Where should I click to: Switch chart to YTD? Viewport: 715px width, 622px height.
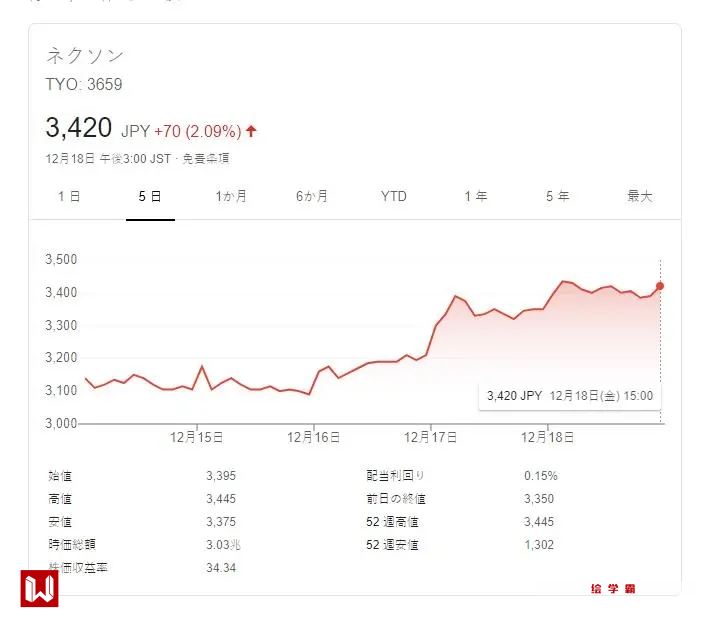click(394, 196)
